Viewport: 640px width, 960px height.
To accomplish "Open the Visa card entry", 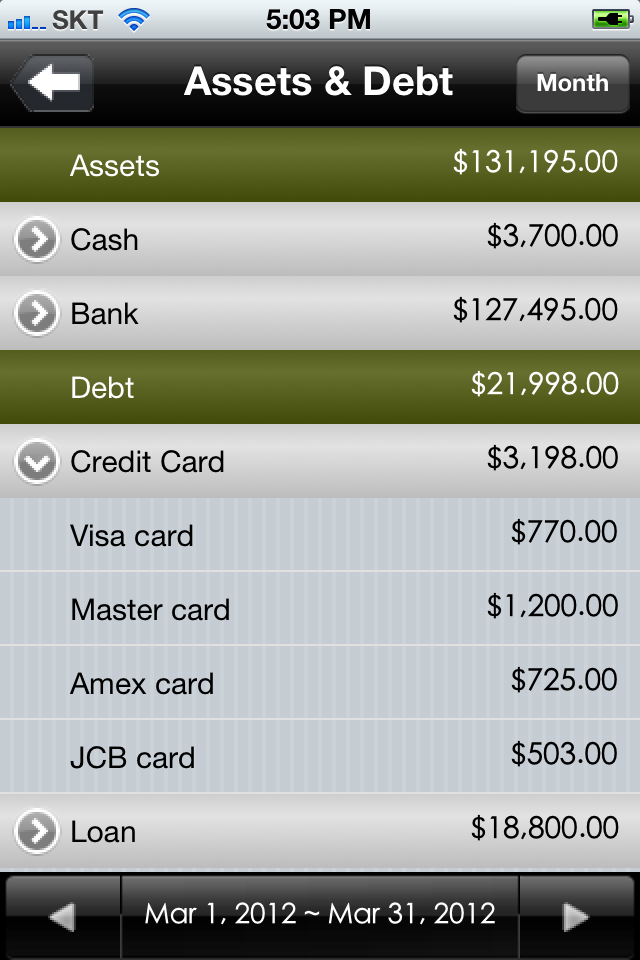I will click(320, 535).
